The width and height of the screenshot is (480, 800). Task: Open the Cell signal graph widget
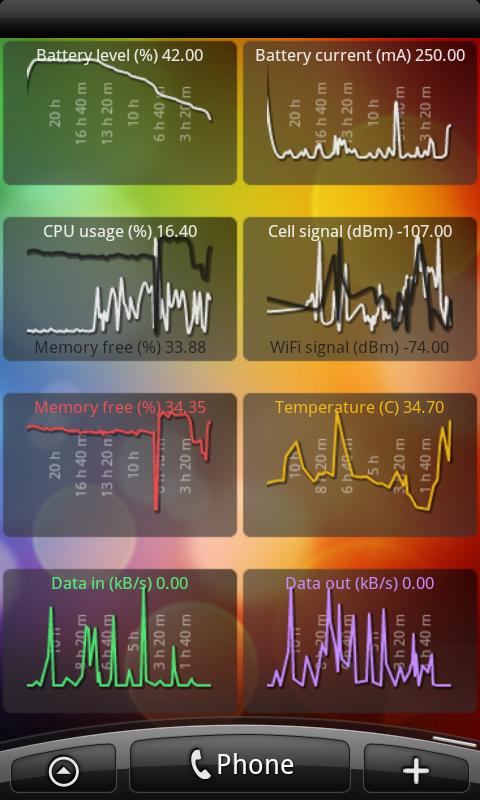pos(360,289)
